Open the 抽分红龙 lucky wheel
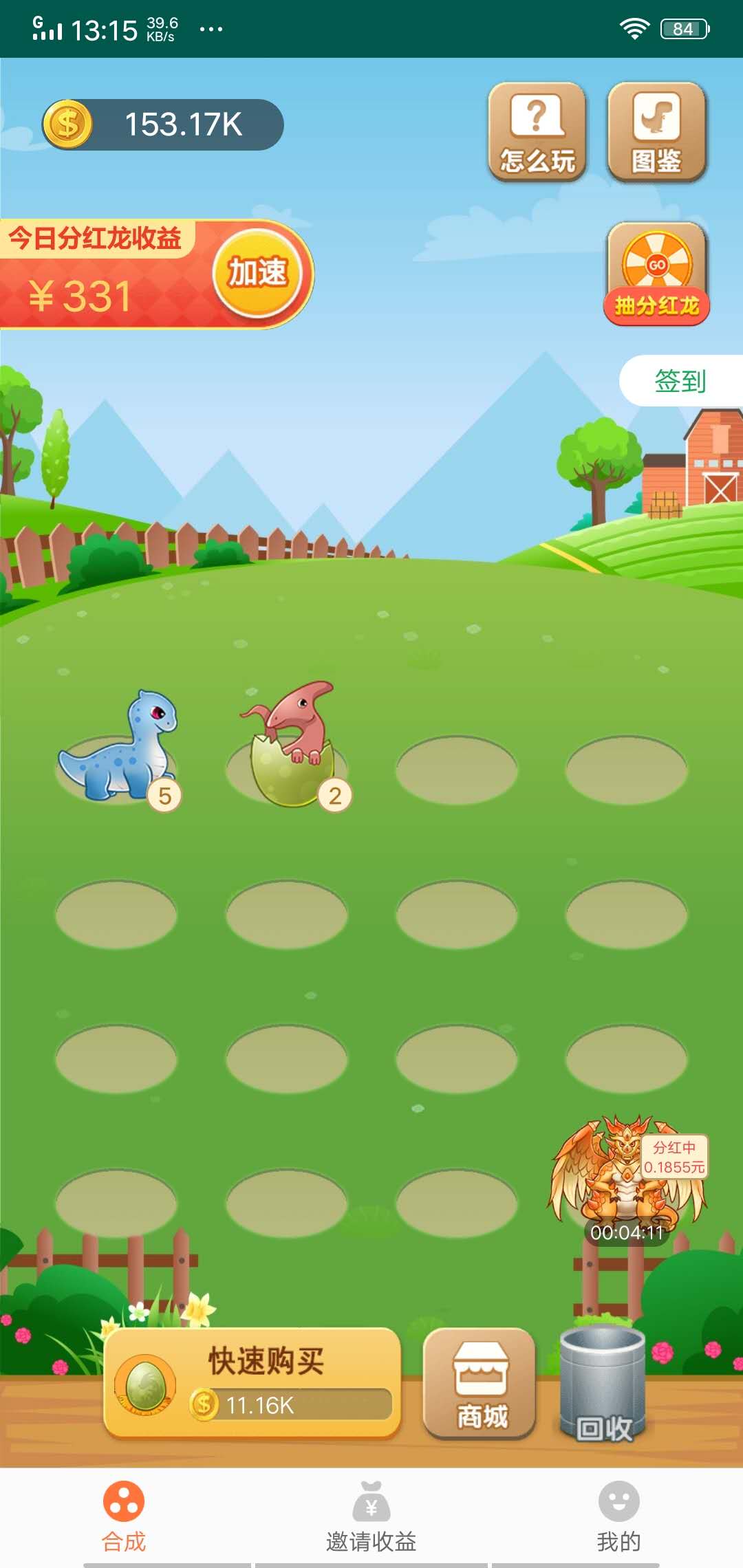743x1568 pixels. pyautogui.click(x=656, y=274)
